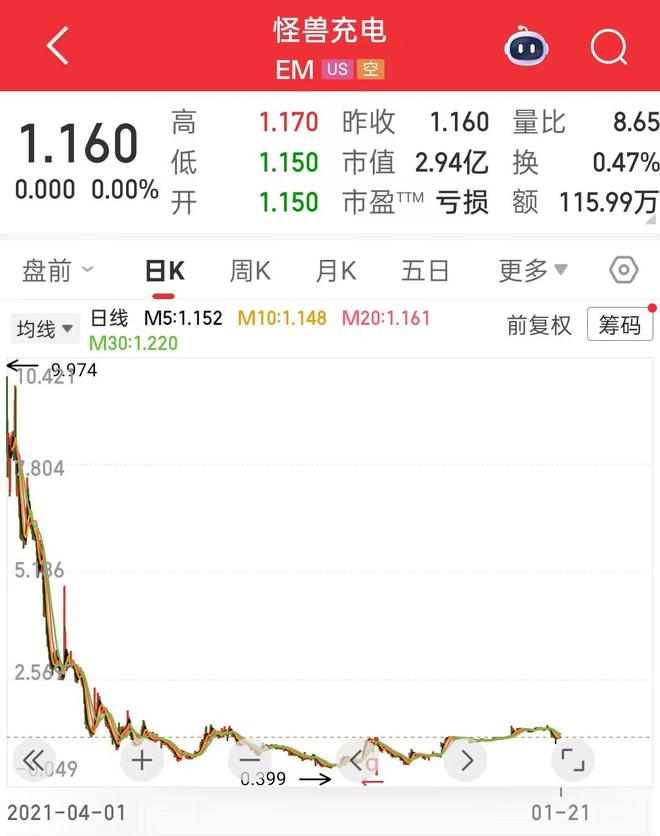
Task: Zoom in the chart with plus
Action: click(142, 760)
